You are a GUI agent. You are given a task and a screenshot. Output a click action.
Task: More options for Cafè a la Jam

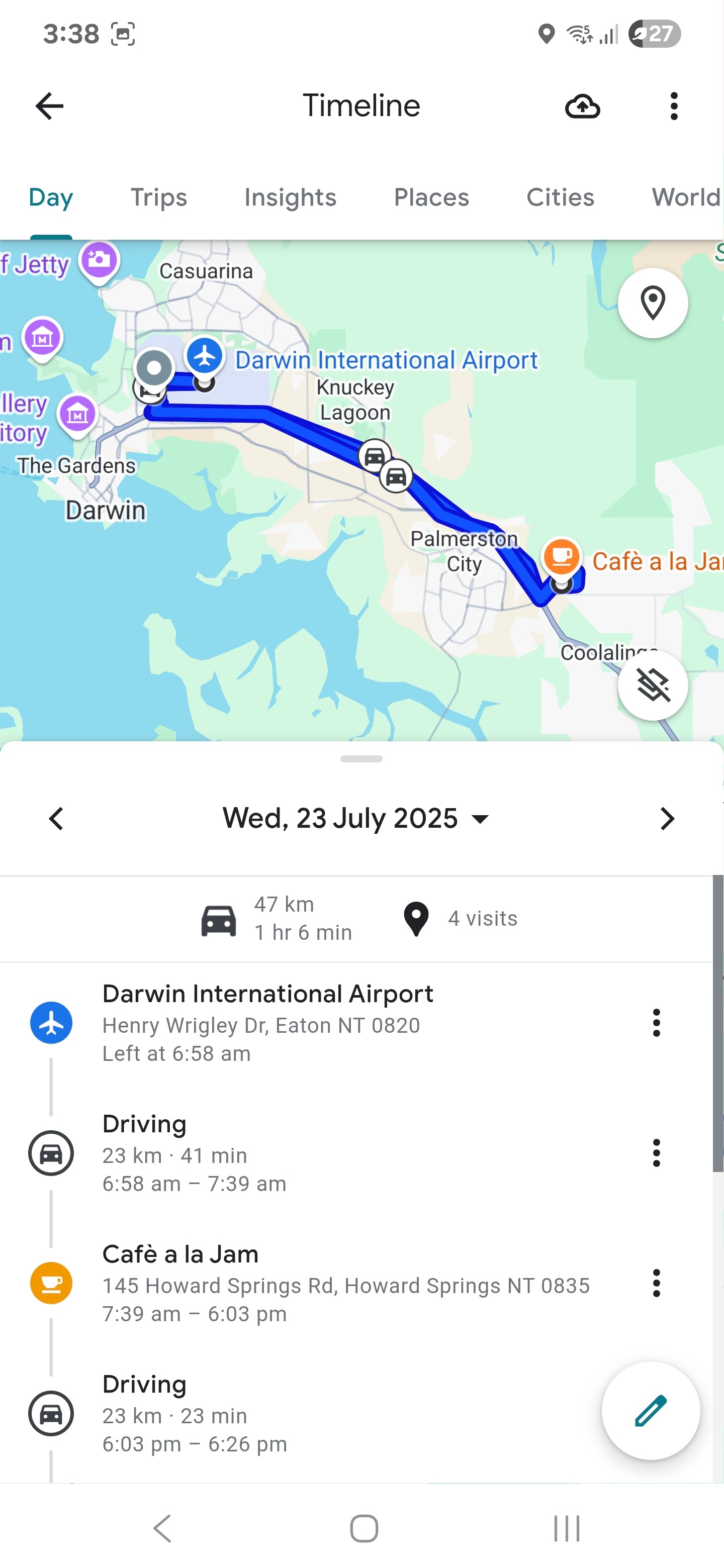[657, 1283]
